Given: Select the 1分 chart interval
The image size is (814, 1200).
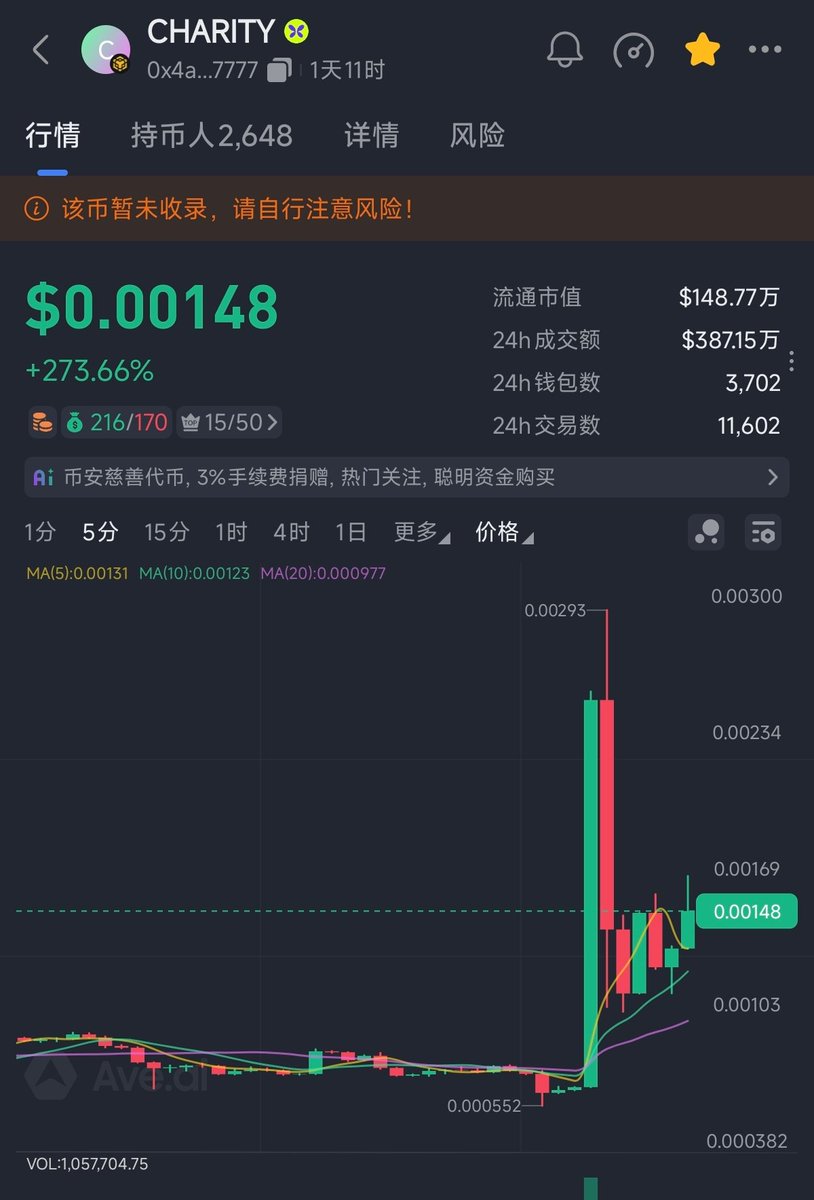Looking at the screenshot, I should click(40, 532).
